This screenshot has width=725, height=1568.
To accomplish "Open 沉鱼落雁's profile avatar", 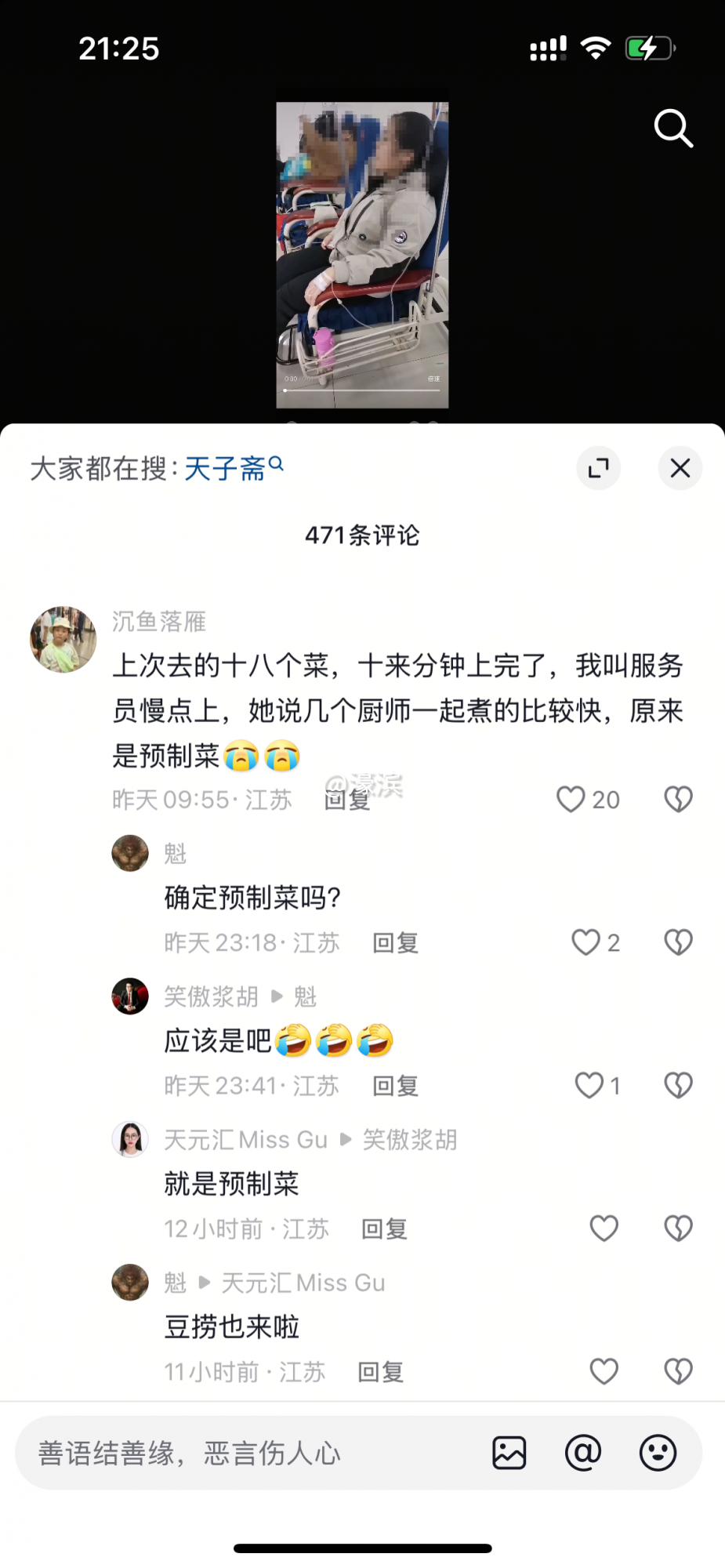I will [x=63, y=639].
